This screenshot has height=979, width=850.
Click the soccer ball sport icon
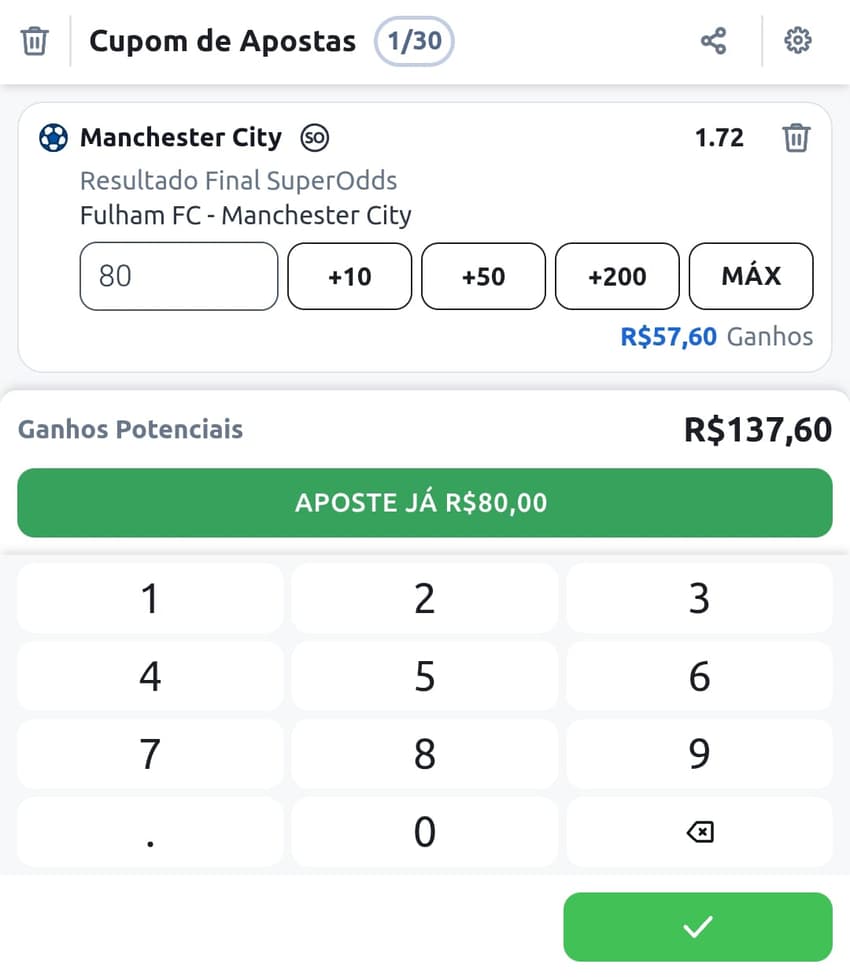[x=52, y=138]
